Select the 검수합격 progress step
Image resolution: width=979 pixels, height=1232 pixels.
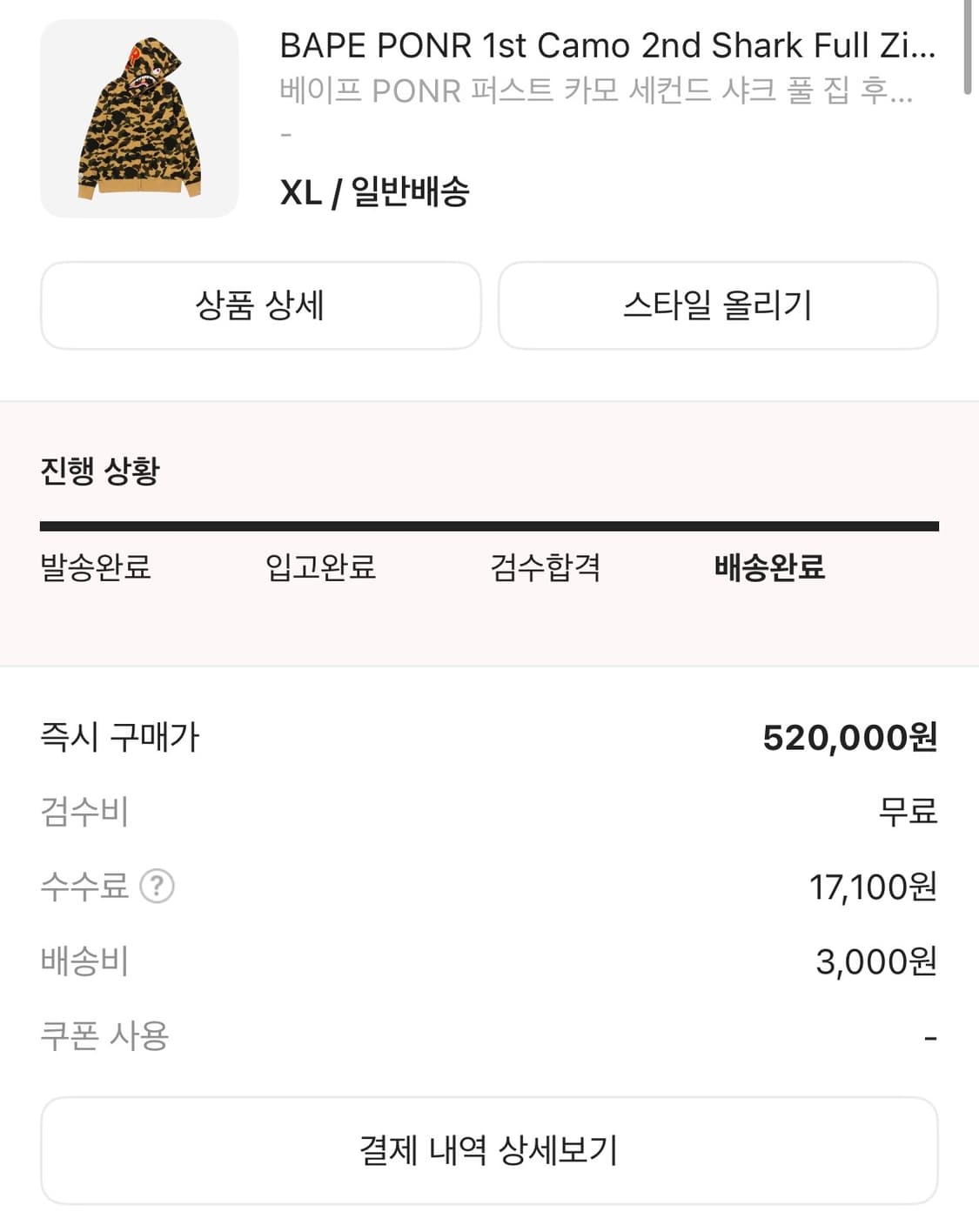click(544, 567)
